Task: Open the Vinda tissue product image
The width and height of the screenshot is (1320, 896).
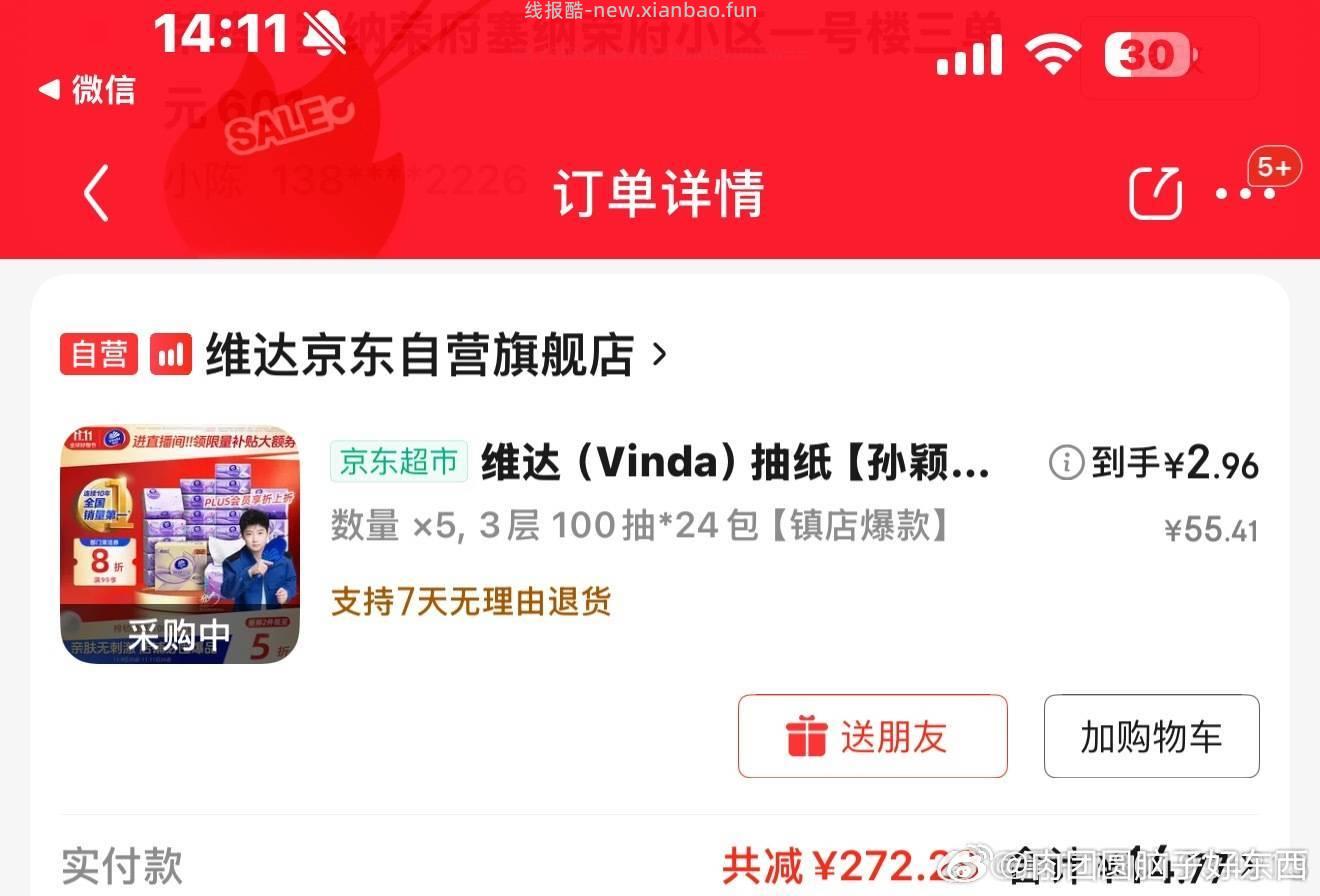Action: click(180, 544)
